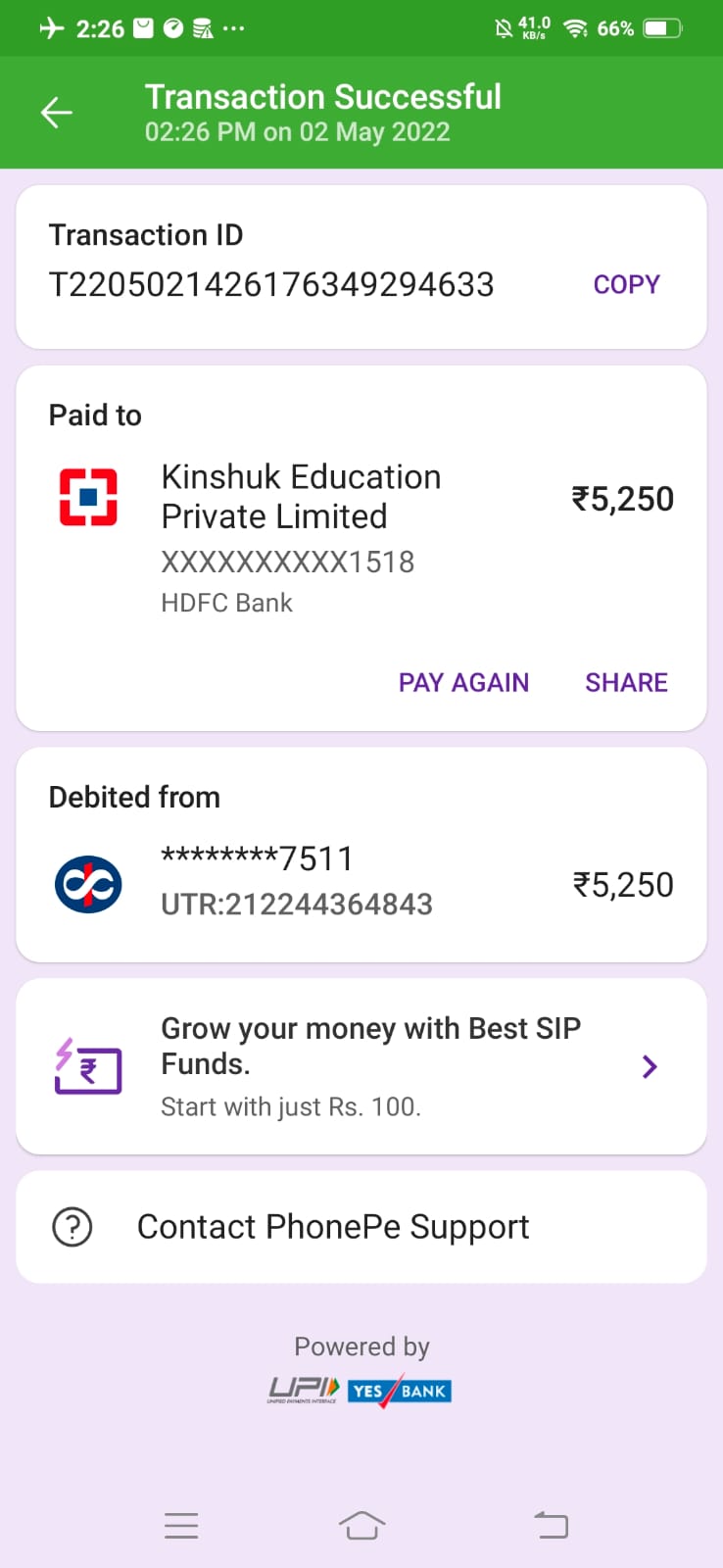Share the transaction receipt
Image resolution: width=723 pixels, height=1568 pixels.
tap(626, 682)
